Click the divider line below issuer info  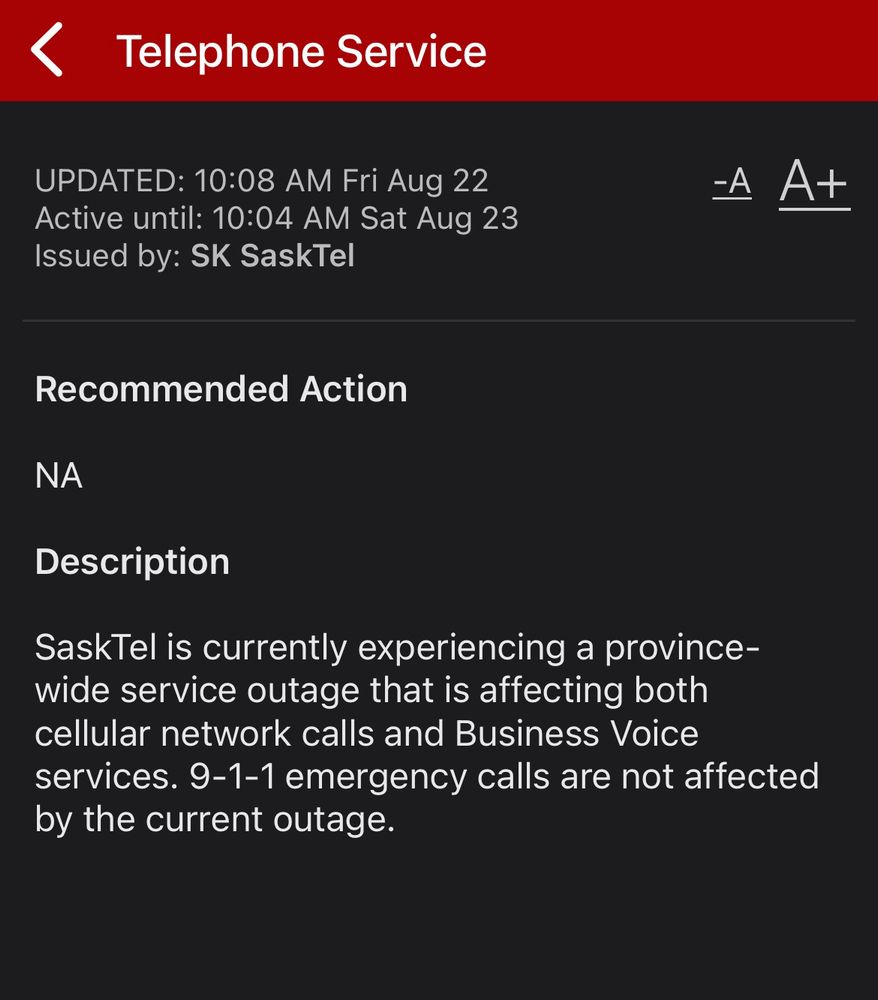[x=439, y=320]
